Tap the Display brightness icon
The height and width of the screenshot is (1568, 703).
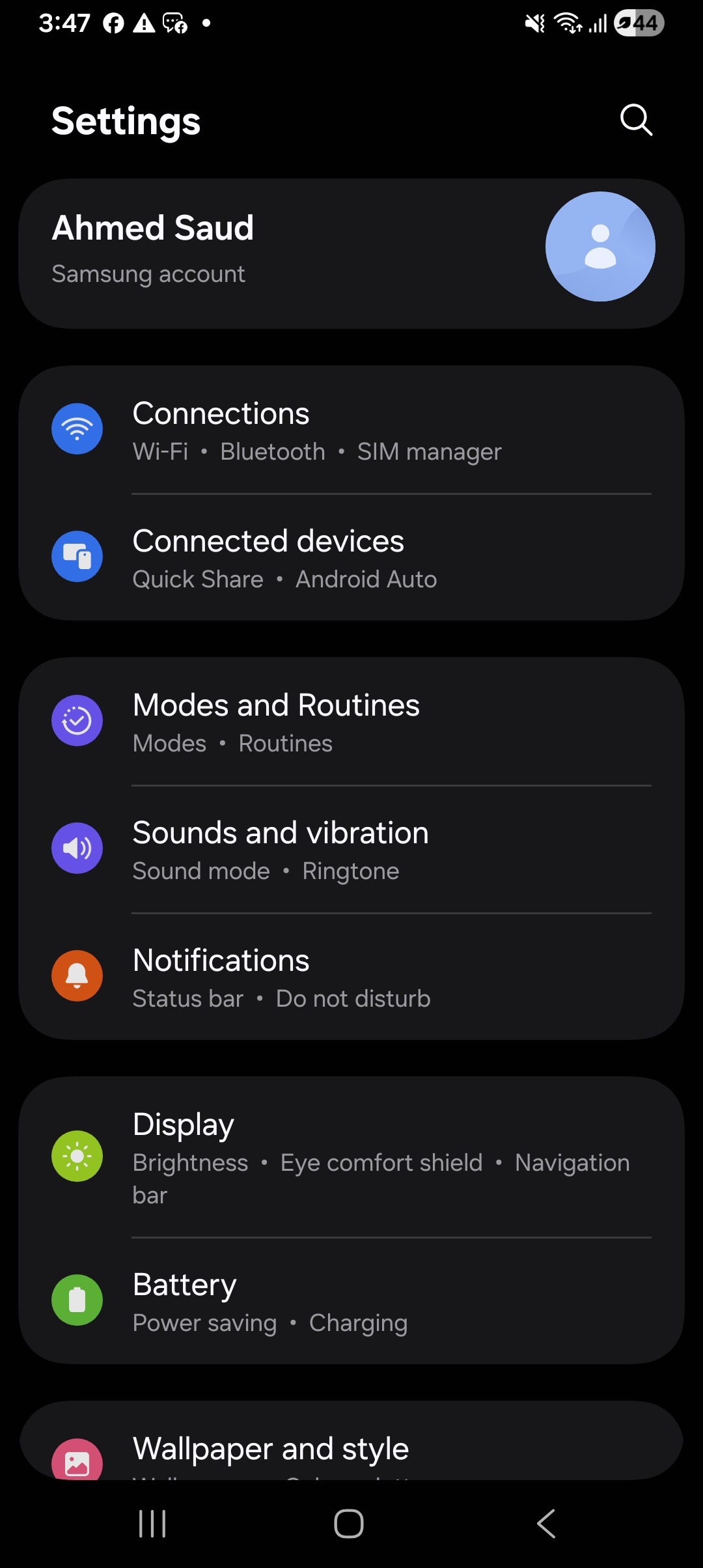(77, 1156)
